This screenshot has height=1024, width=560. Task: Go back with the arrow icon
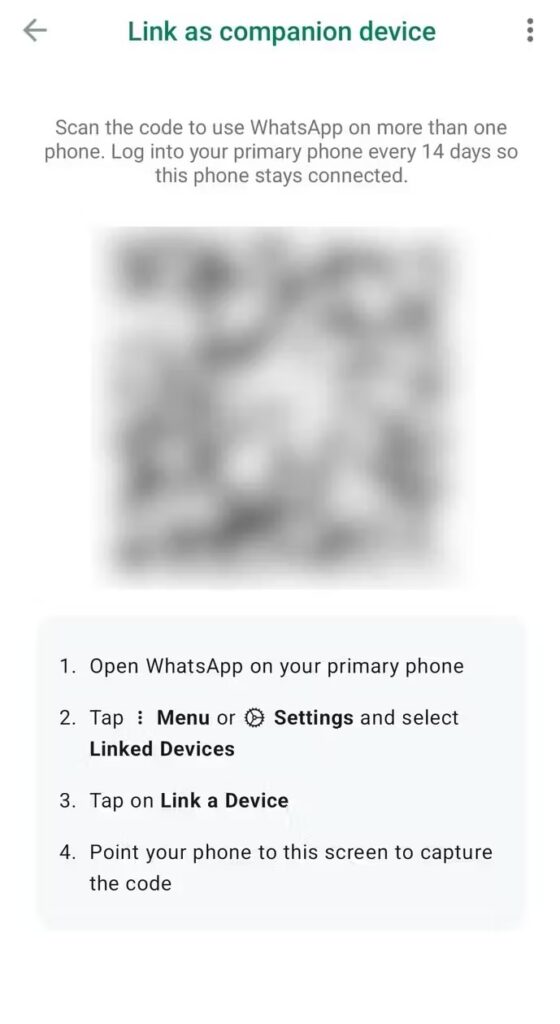click(x=35, y=30)
